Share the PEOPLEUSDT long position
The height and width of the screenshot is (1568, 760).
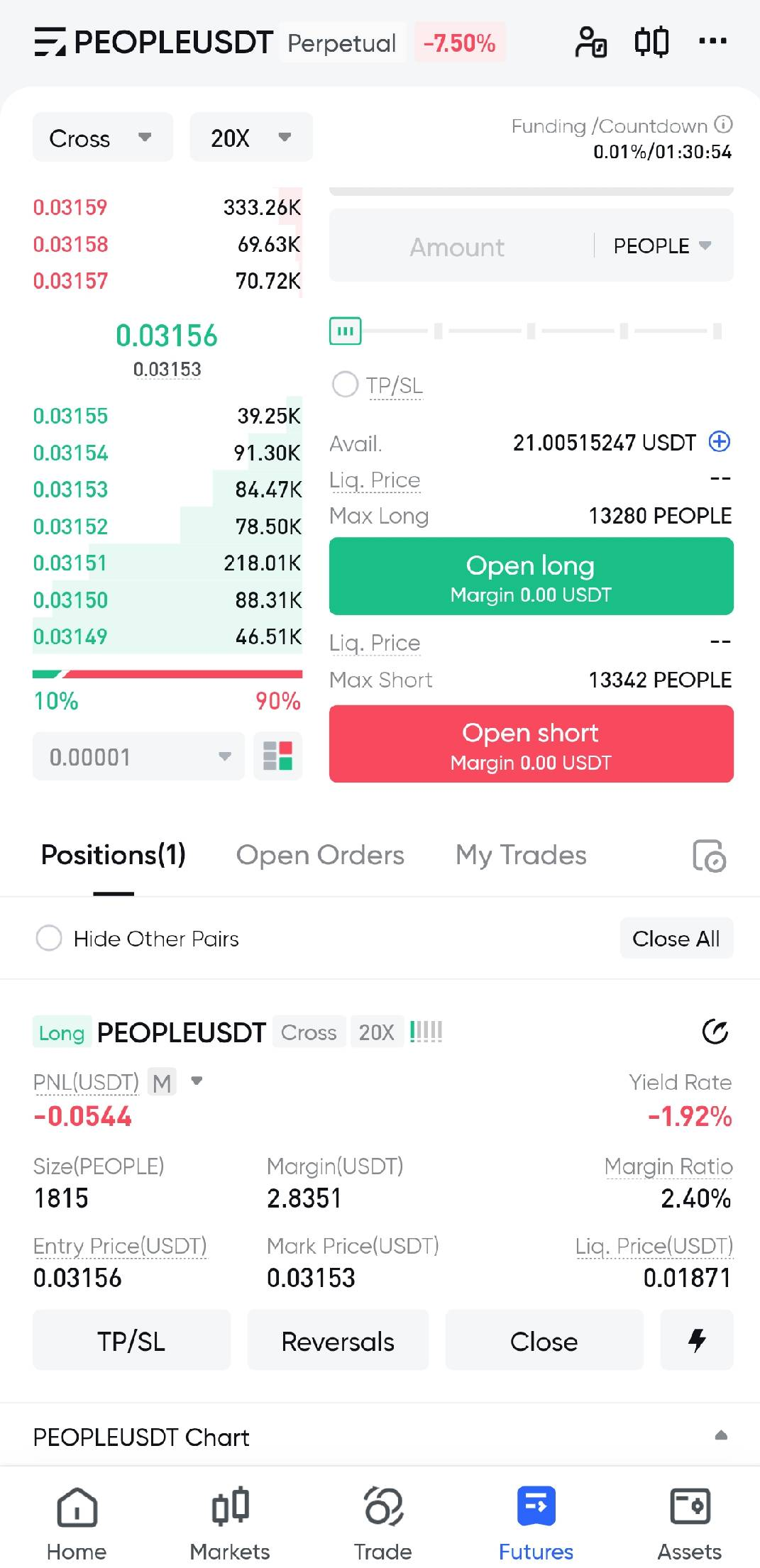[x=715, y=1032]
